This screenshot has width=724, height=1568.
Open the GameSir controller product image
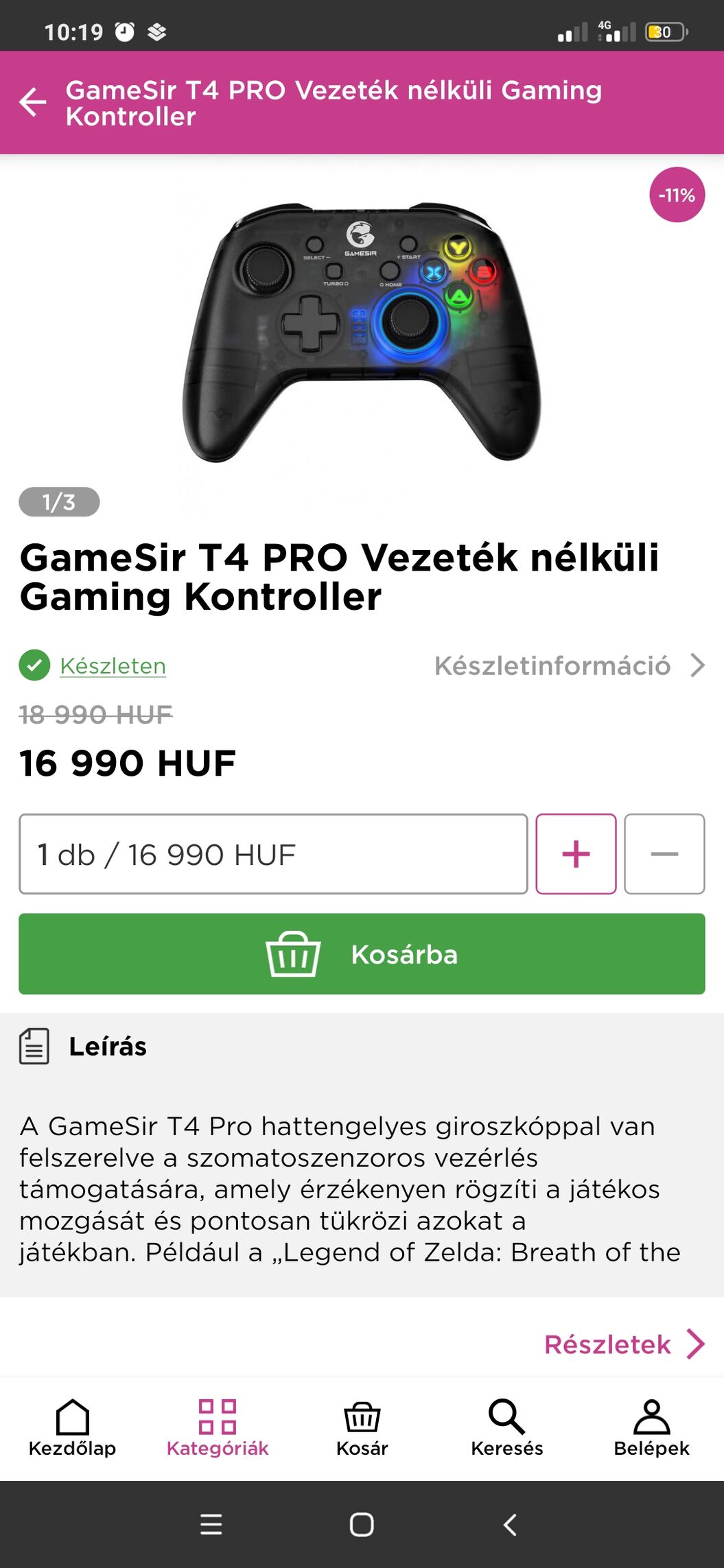362,332
